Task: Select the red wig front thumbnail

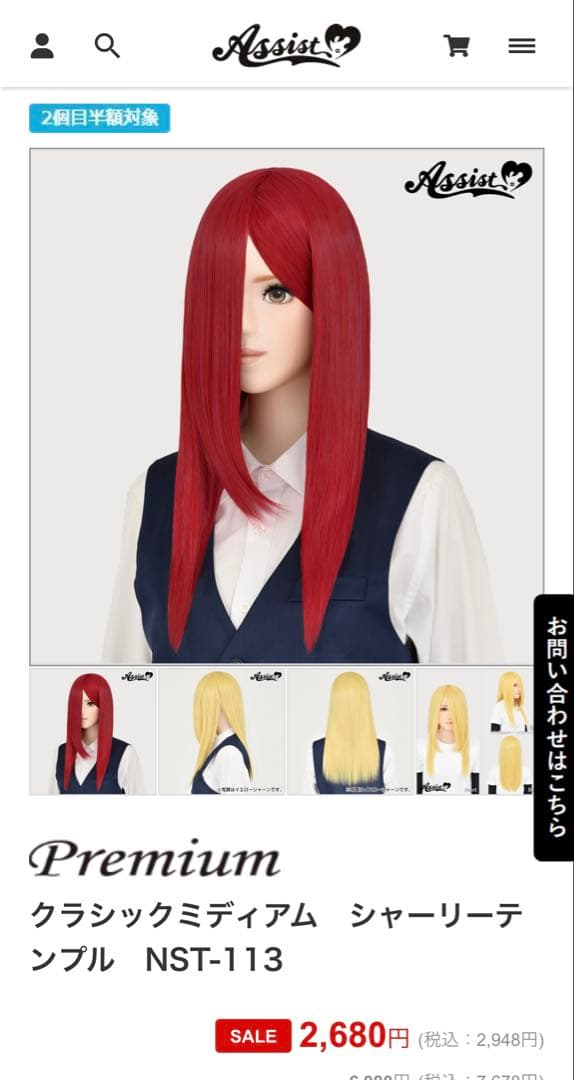Action: pos(93,731)
